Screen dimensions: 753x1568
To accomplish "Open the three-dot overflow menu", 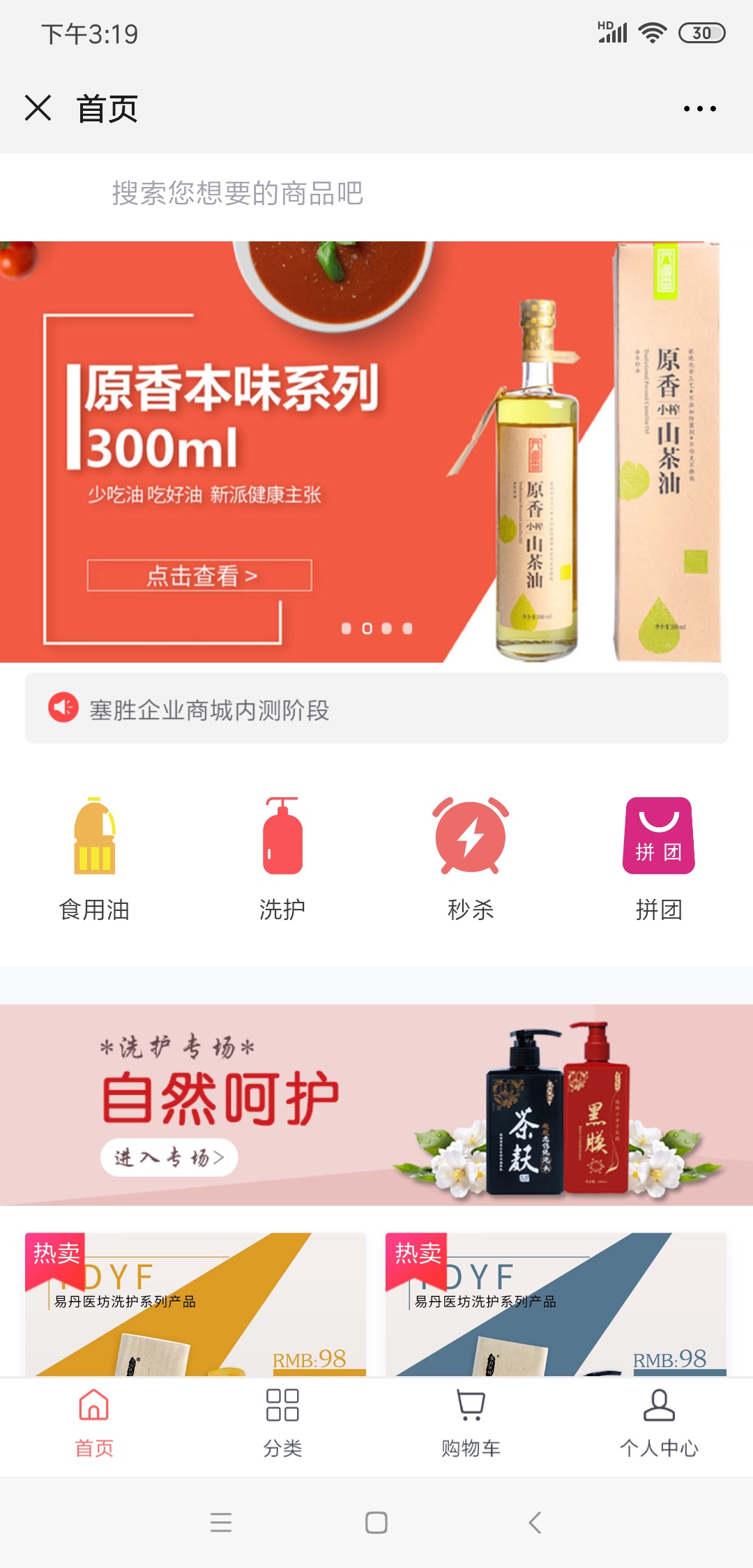I will tap(699, 109).
